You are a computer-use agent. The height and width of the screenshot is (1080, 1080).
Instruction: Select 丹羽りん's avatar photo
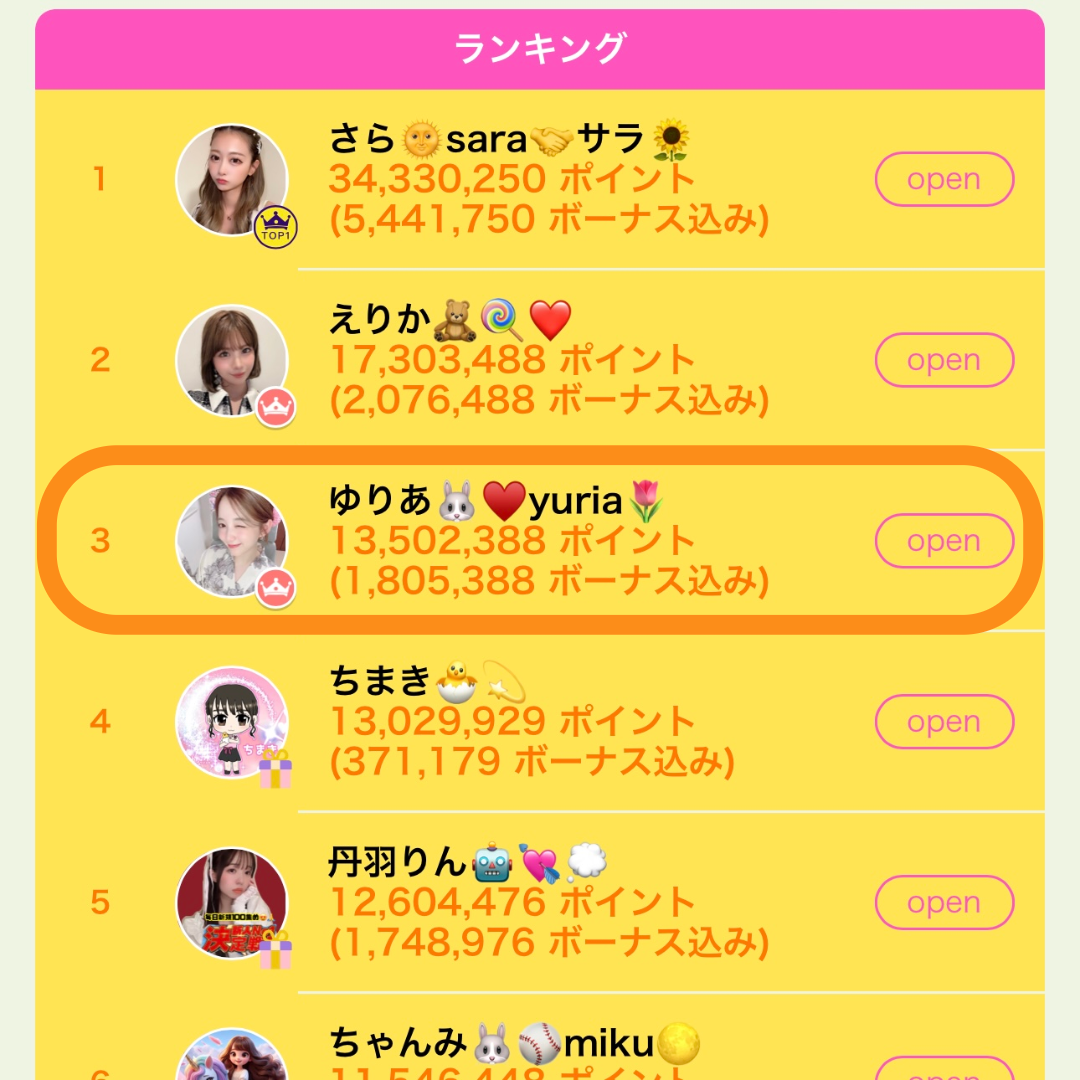(232, 903)
